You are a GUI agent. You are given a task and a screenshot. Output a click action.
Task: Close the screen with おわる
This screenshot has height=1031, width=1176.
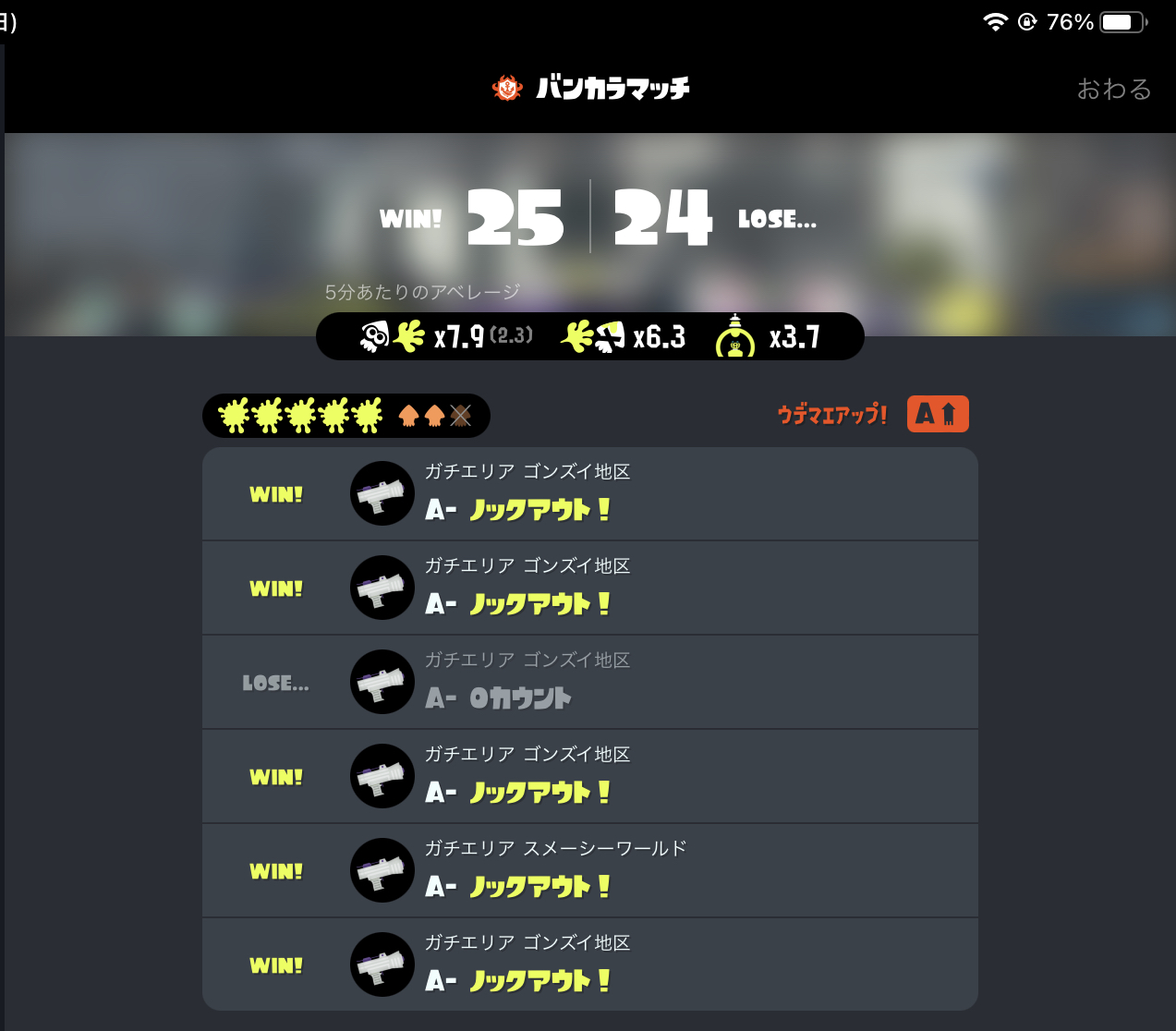click(1113, 89)
